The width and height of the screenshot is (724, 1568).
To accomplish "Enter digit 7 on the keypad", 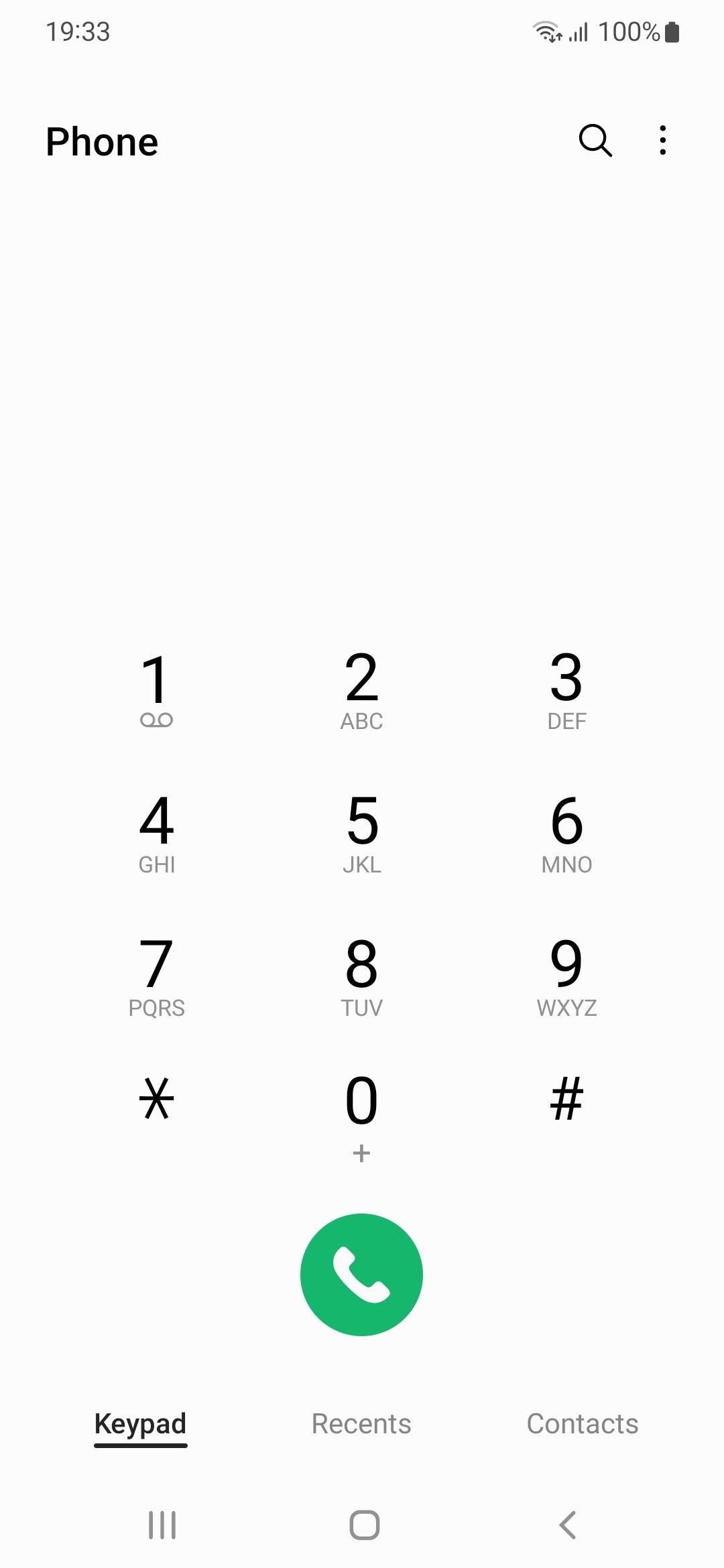I will point(156,976).
